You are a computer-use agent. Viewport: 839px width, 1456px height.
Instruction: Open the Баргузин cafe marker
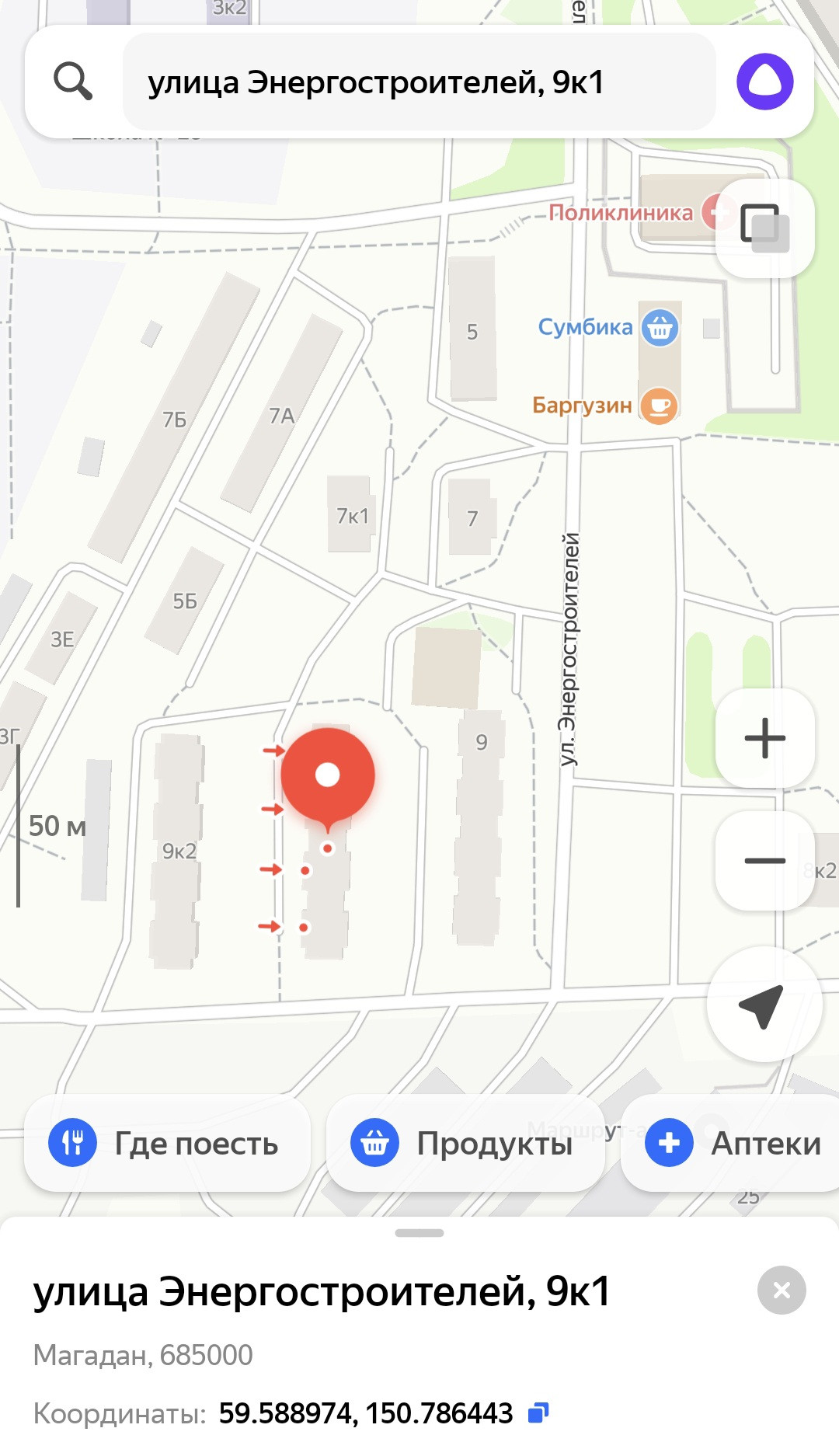point(659,406)
